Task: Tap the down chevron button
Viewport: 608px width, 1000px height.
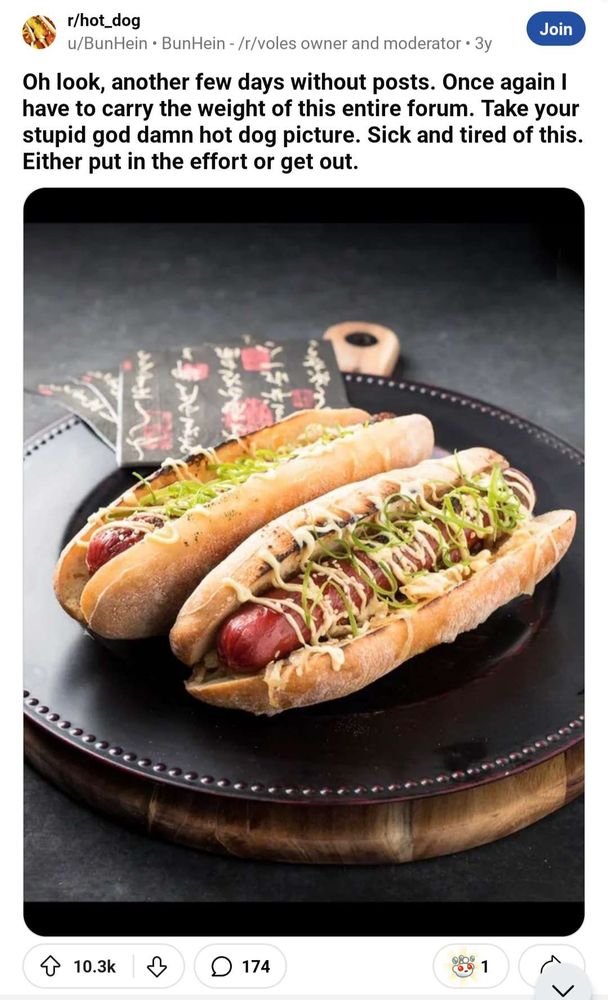Action: click(563, 989)
